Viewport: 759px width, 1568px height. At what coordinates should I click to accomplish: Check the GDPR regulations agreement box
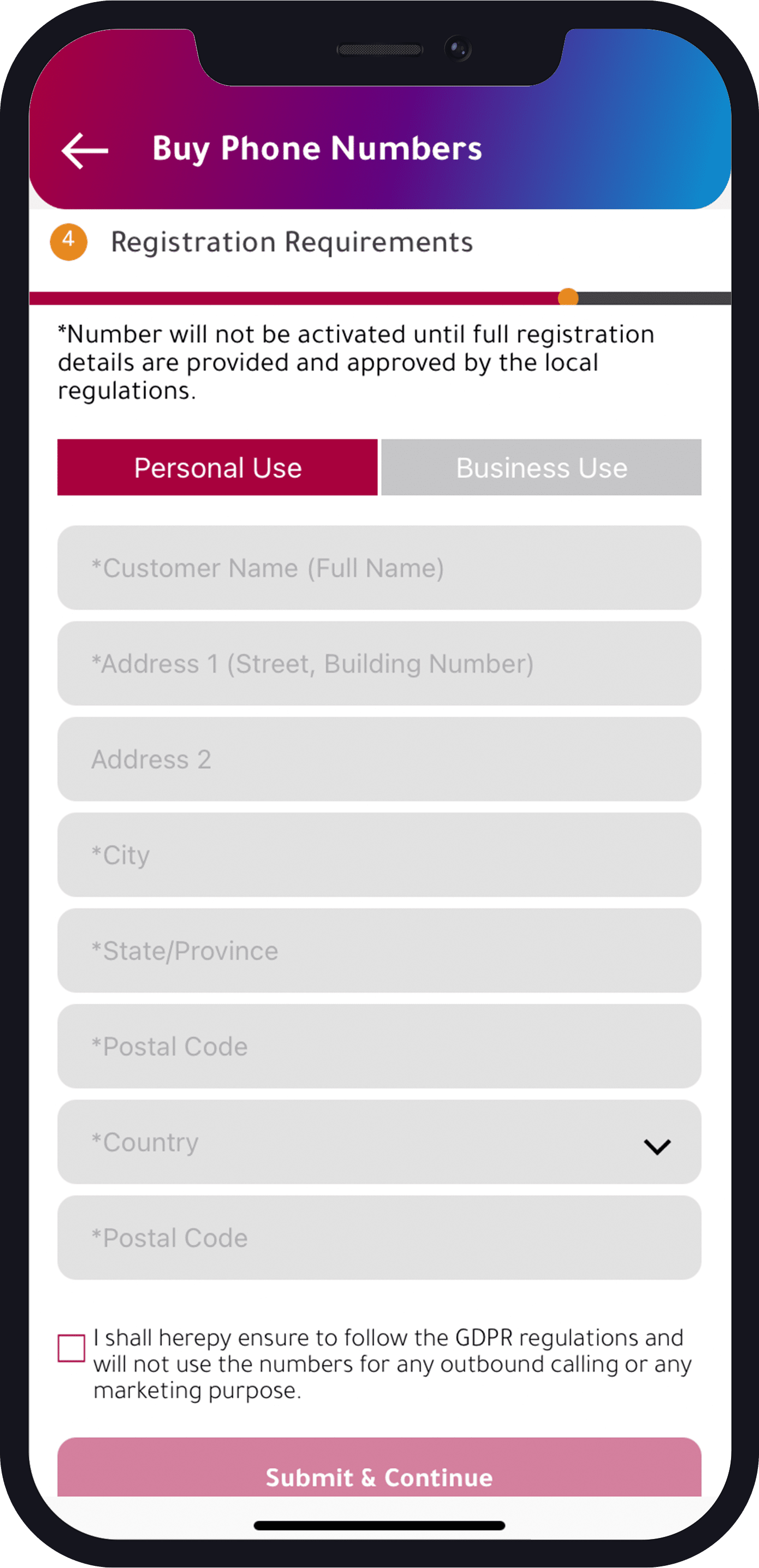(x=71, y=1348)
